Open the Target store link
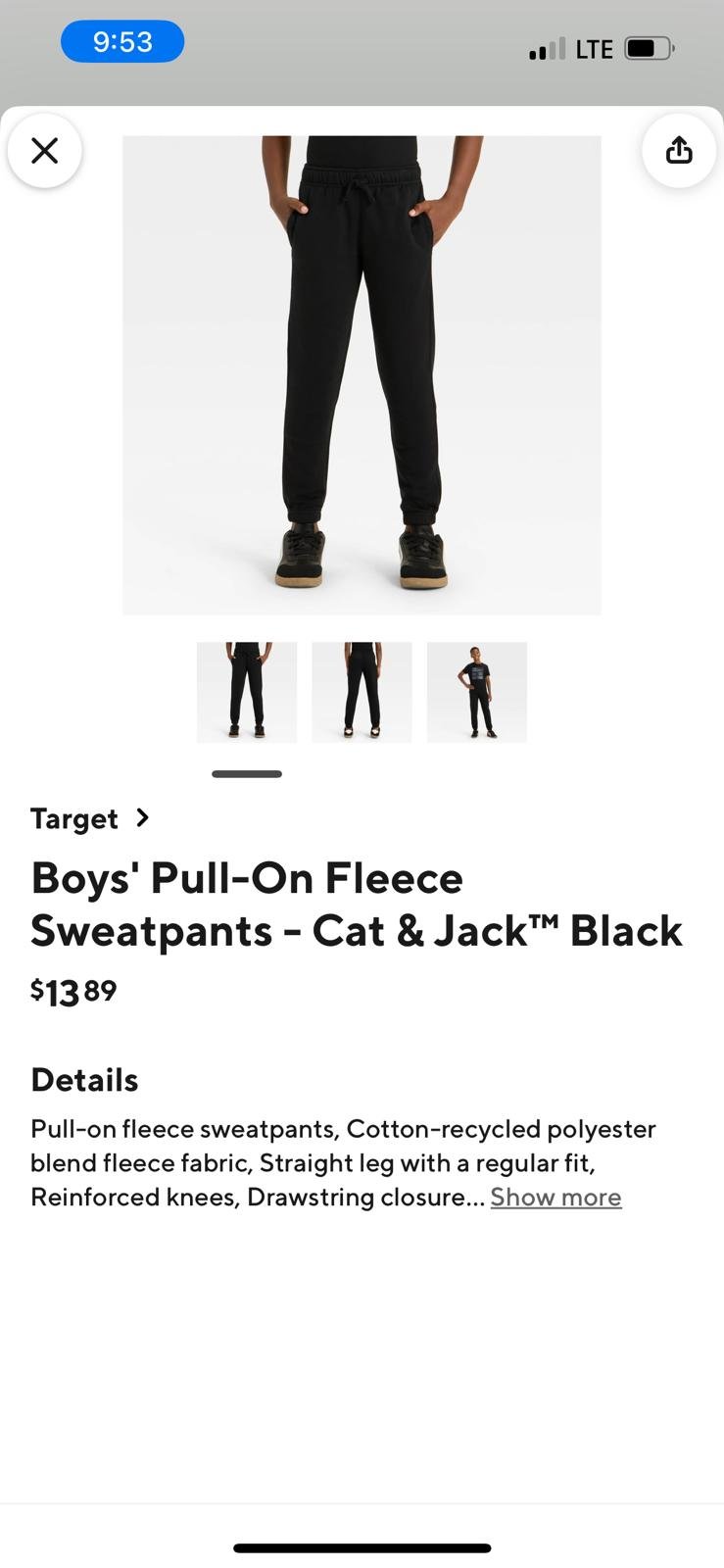 point(90,818)
